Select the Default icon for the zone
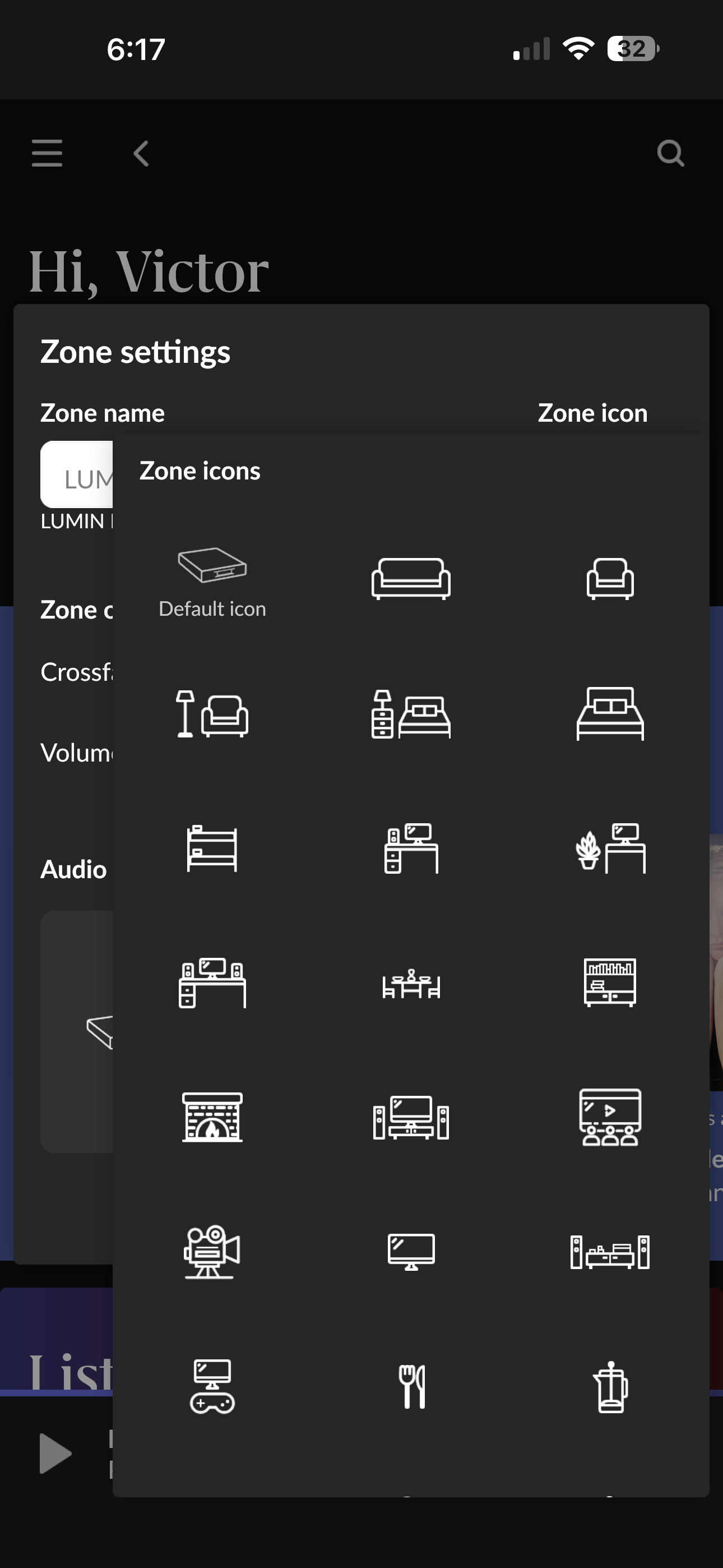 pos(212,582)
